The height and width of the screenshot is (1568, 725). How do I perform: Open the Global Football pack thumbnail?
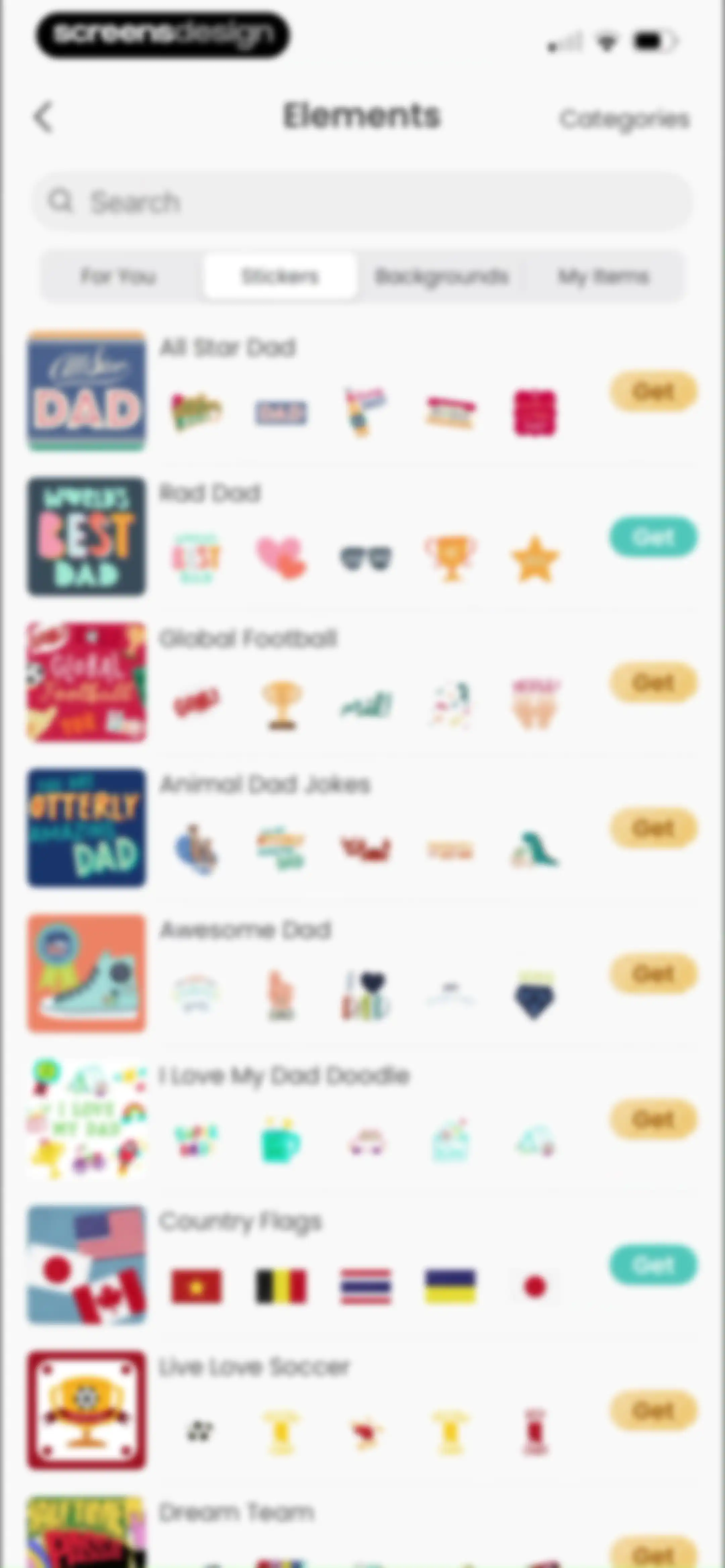coord(87,682)
